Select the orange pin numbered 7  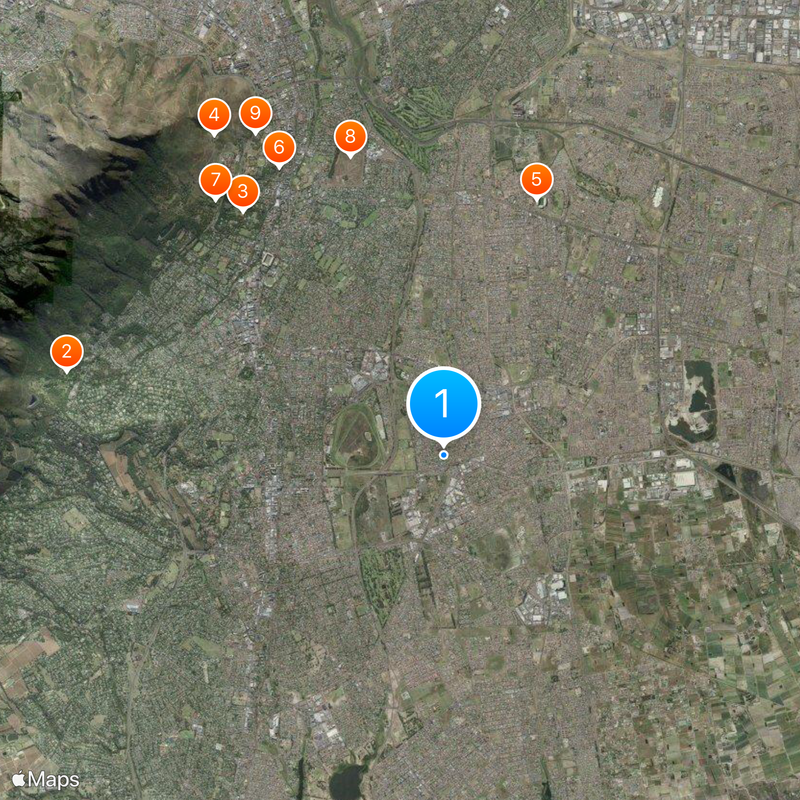(x=215, y=180)
